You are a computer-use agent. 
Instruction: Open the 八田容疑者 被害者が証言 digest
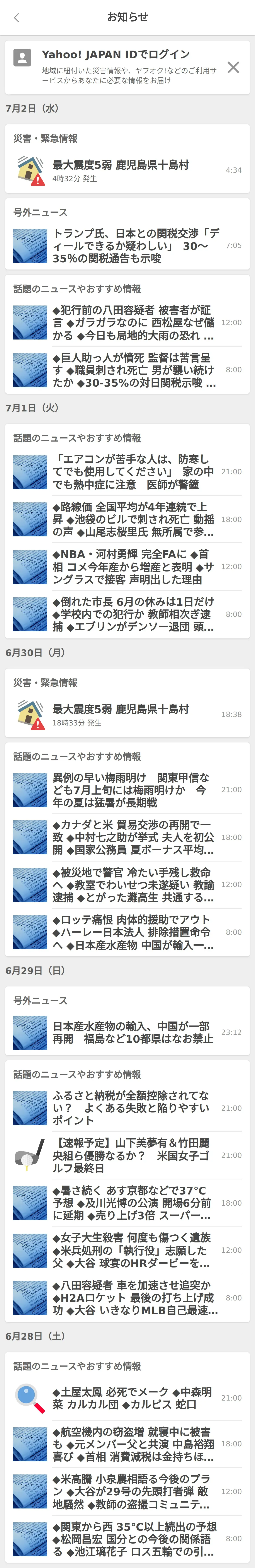(x=127, y=323)
